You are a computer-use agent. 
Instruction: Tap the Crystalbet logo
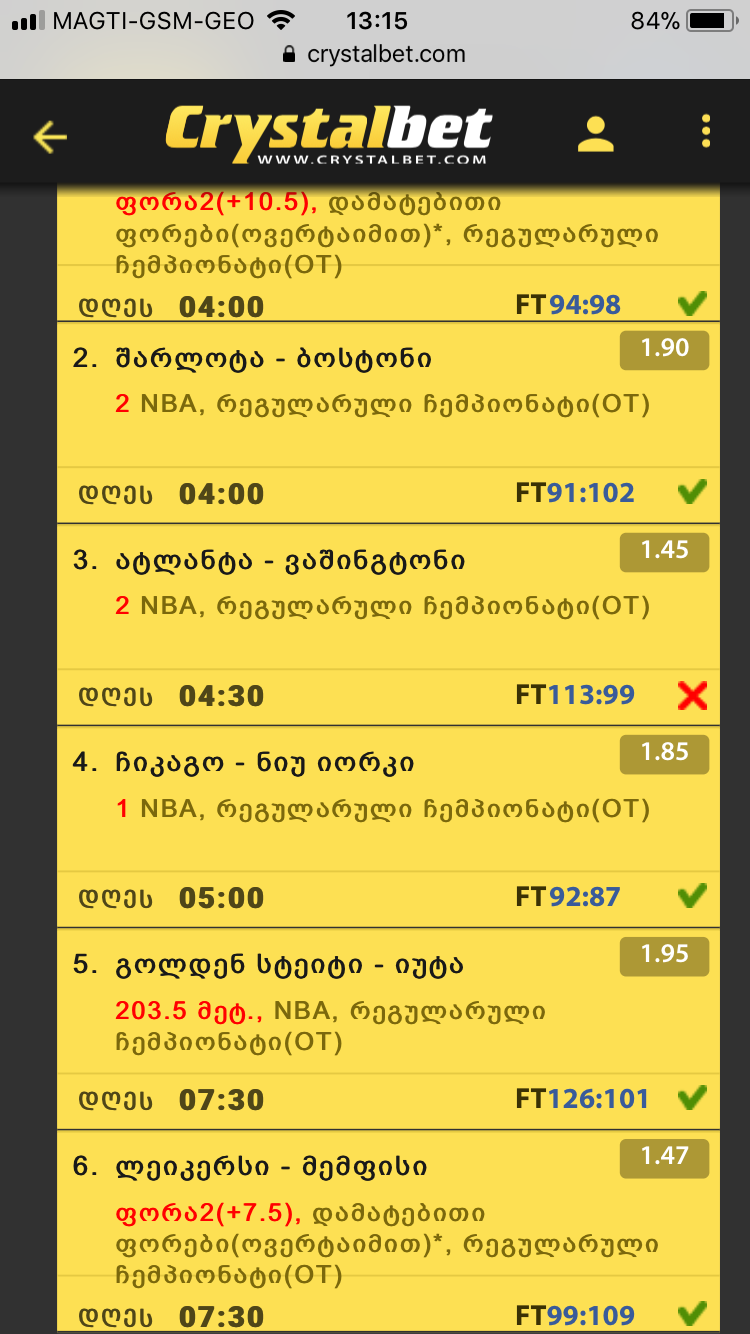330,131
